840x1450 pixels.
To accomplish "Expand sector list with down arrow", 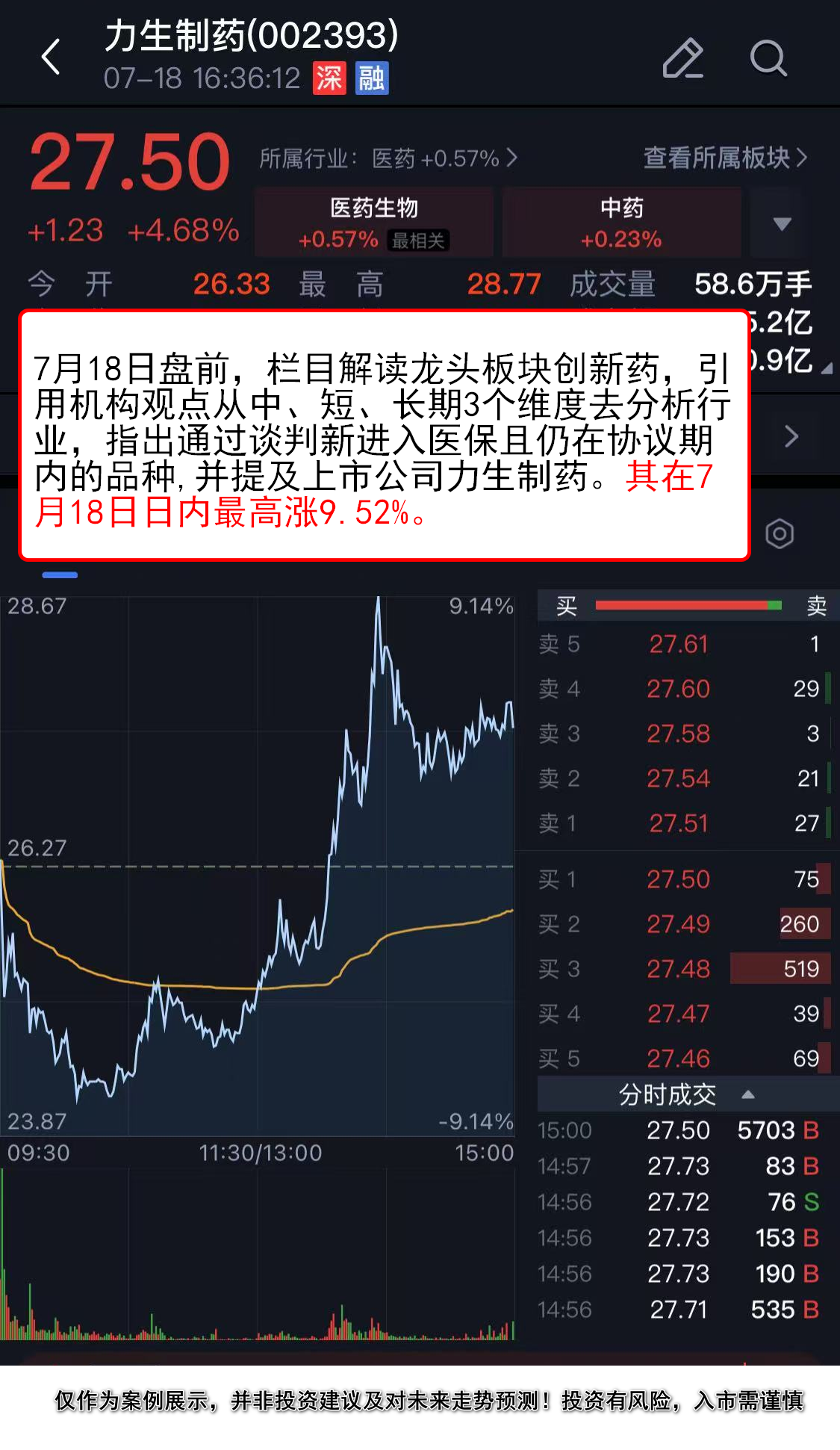I will tap(782, 223).
